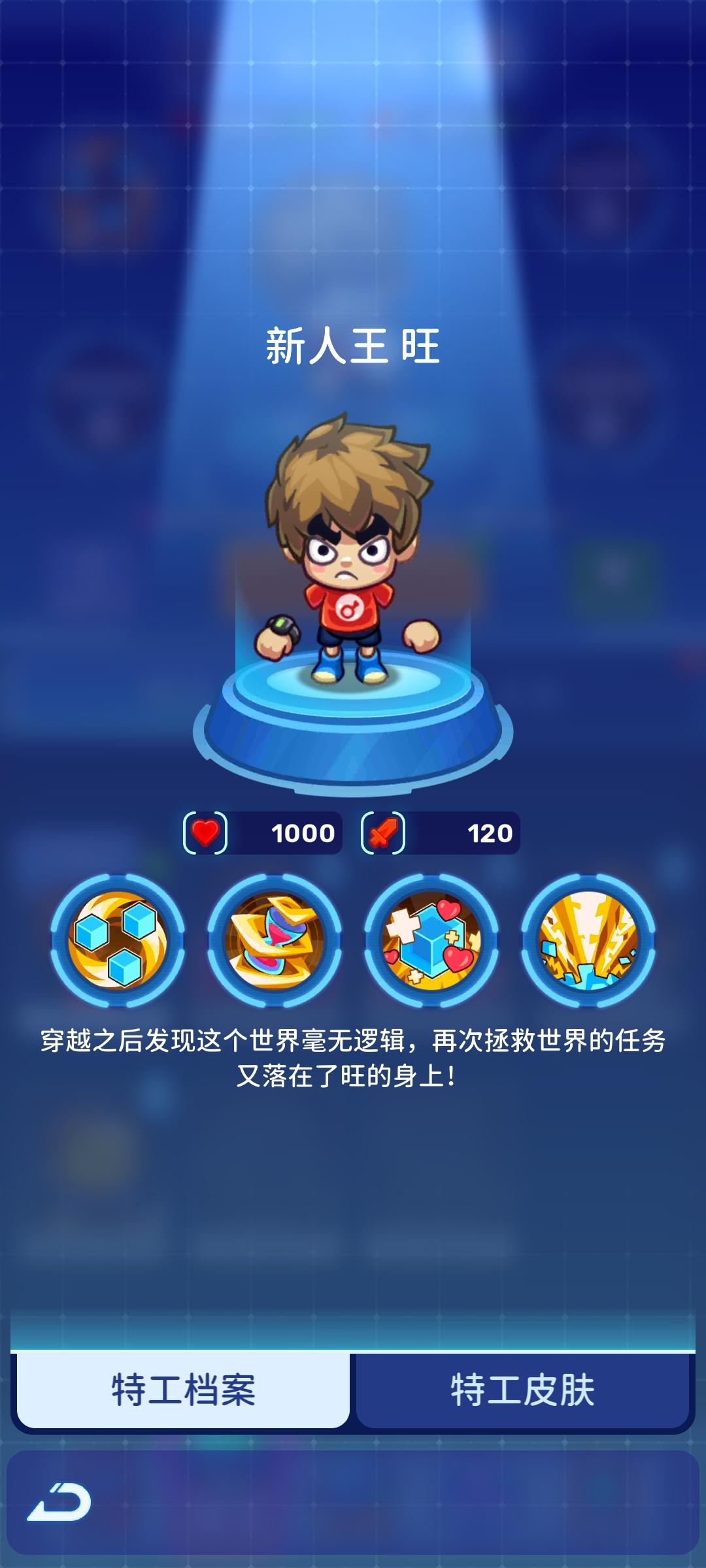Open the three blue cubes skill icon

pyautogui.click(x=118, y=941)
